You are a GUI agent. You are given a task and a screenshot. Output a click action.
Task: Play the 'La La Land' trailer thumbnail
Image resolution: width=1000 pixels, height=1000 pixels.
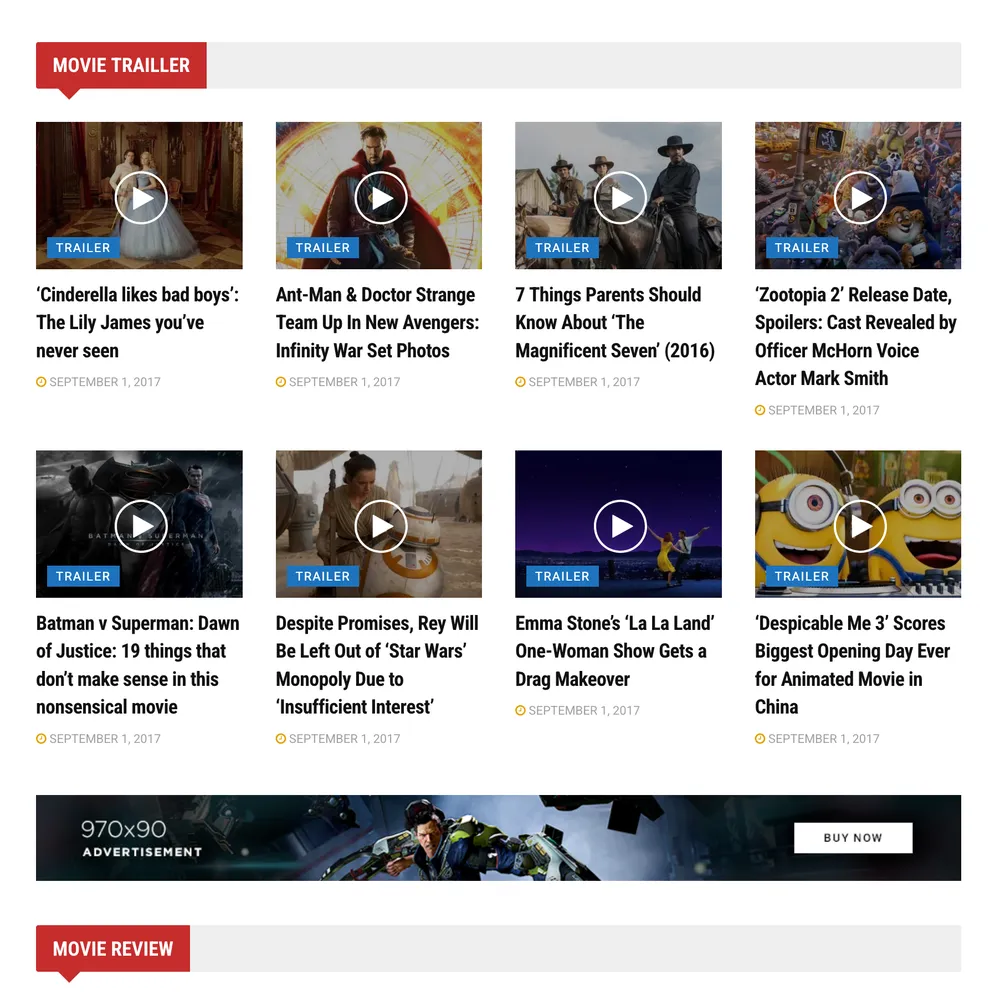(x=619, y=526)
